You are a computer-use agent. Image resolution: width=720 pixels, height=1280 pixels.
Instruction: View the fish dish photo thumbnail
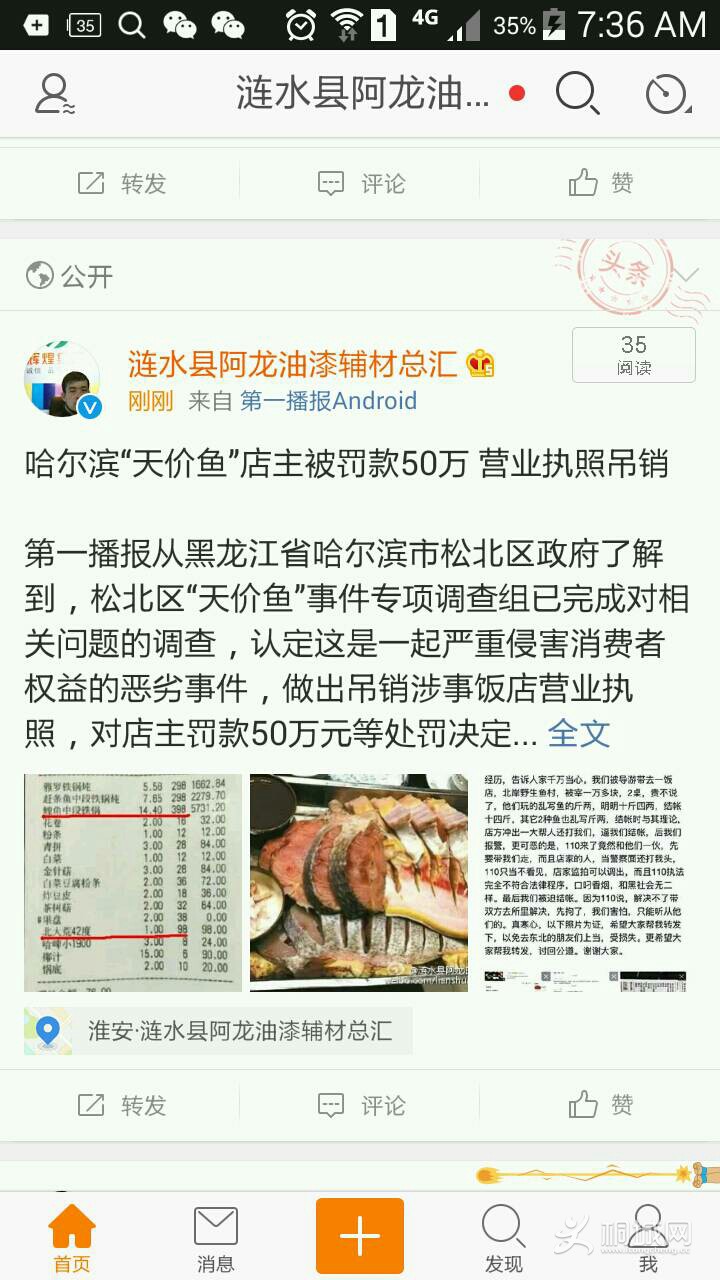[x=359, y=882]
